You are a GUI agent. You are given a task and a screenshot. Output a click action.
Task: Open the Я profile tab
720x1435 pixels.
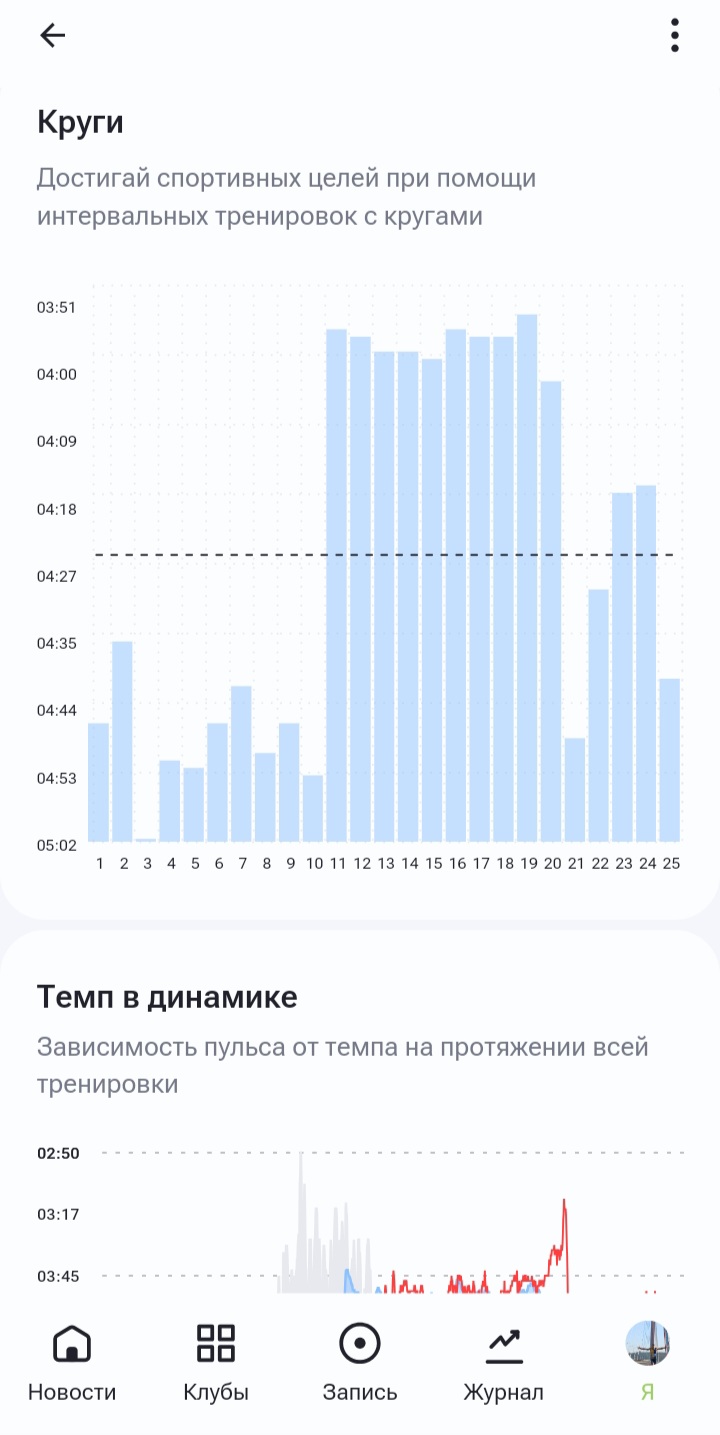click(647, 1362)
